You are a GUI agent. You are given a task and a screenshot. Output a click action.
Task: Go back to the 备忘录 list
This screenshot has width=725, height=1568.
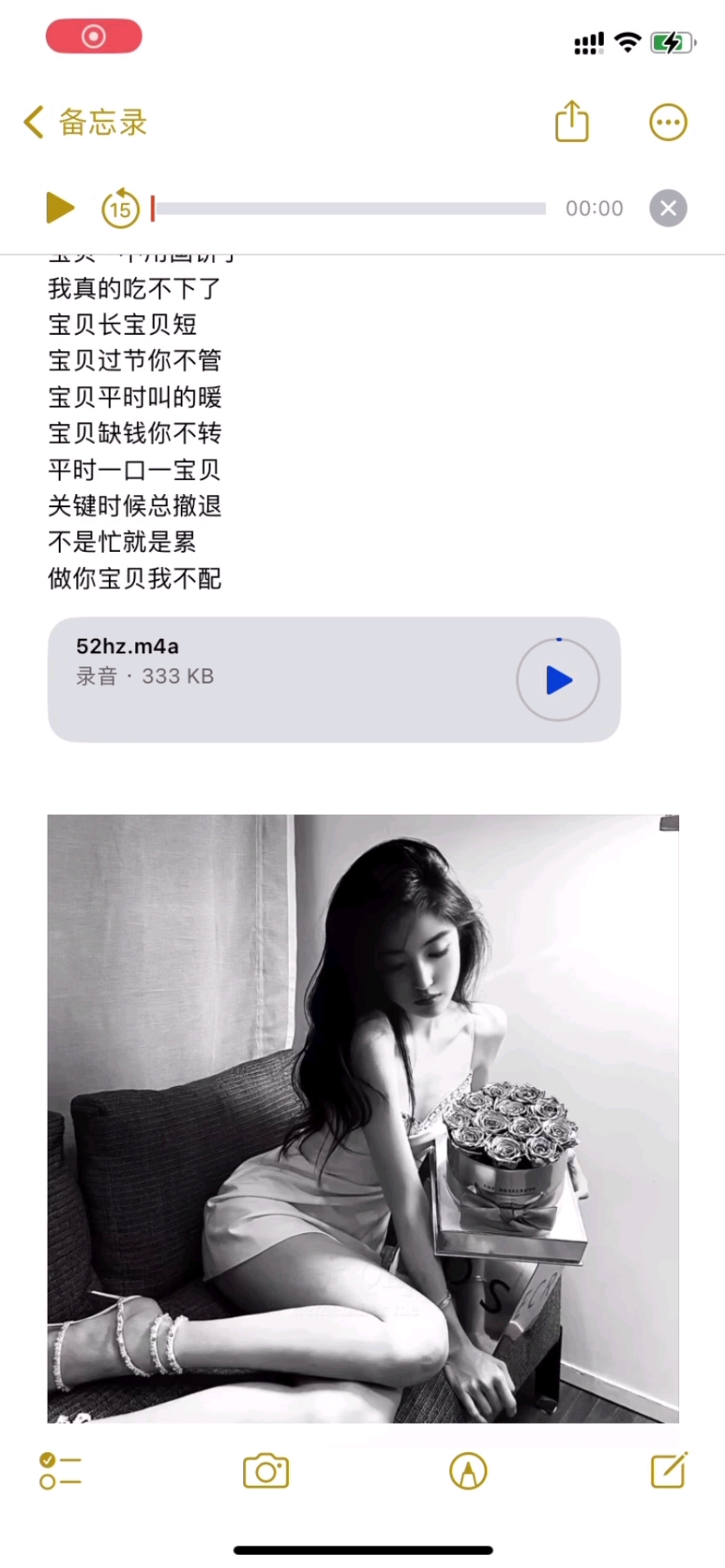pyautogui.click(x=85, y=122)
